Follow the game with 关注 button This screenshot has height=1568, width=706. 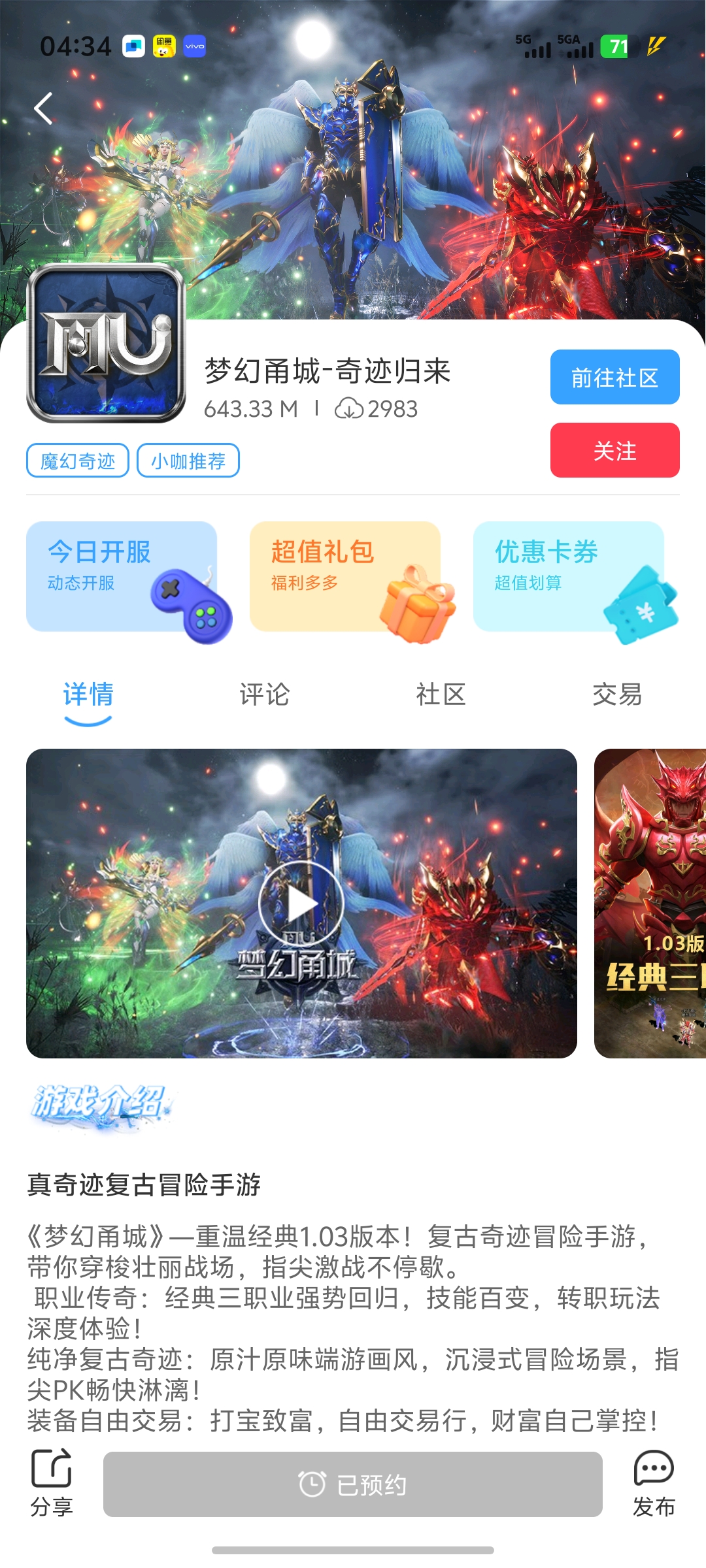614,450
